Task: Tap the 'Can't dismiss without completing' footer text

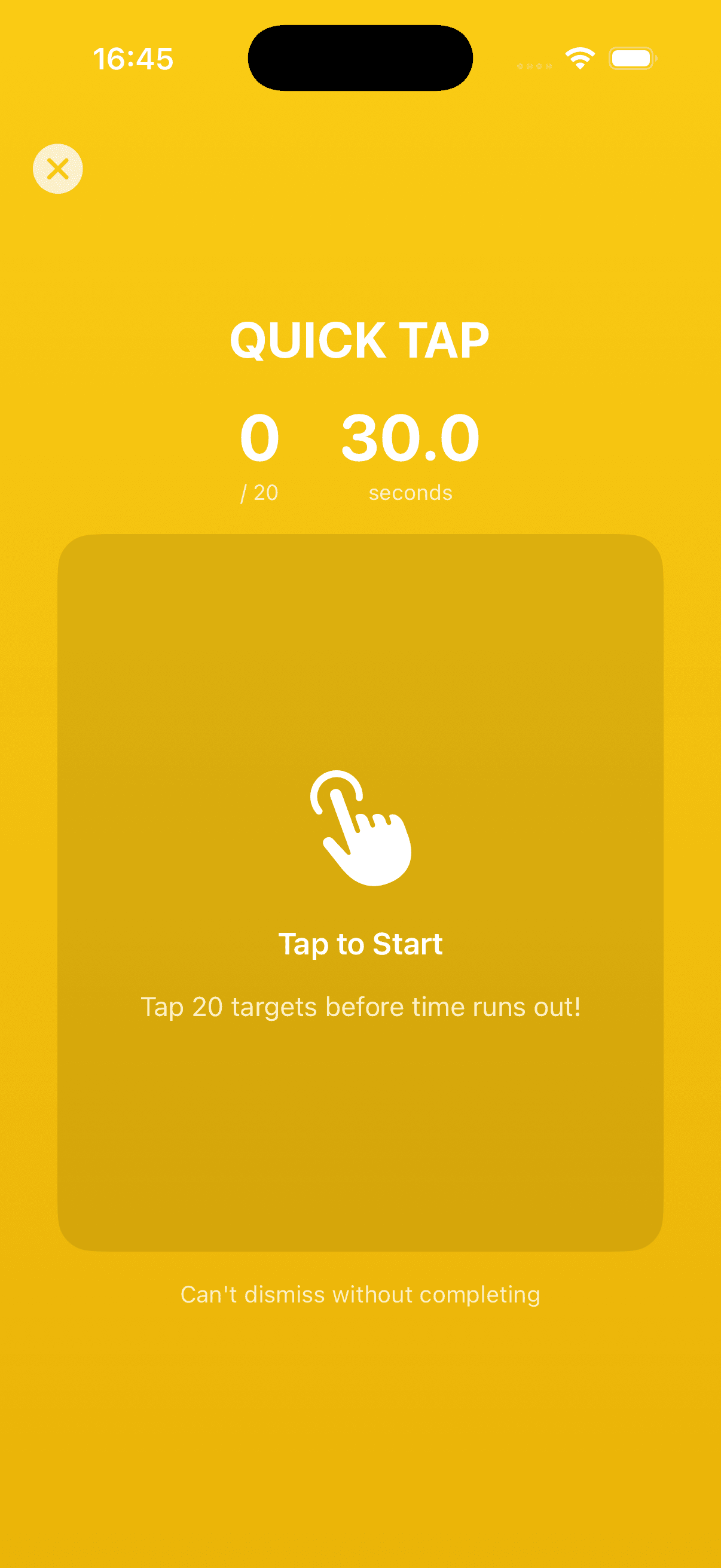Action: [360, 1294]
